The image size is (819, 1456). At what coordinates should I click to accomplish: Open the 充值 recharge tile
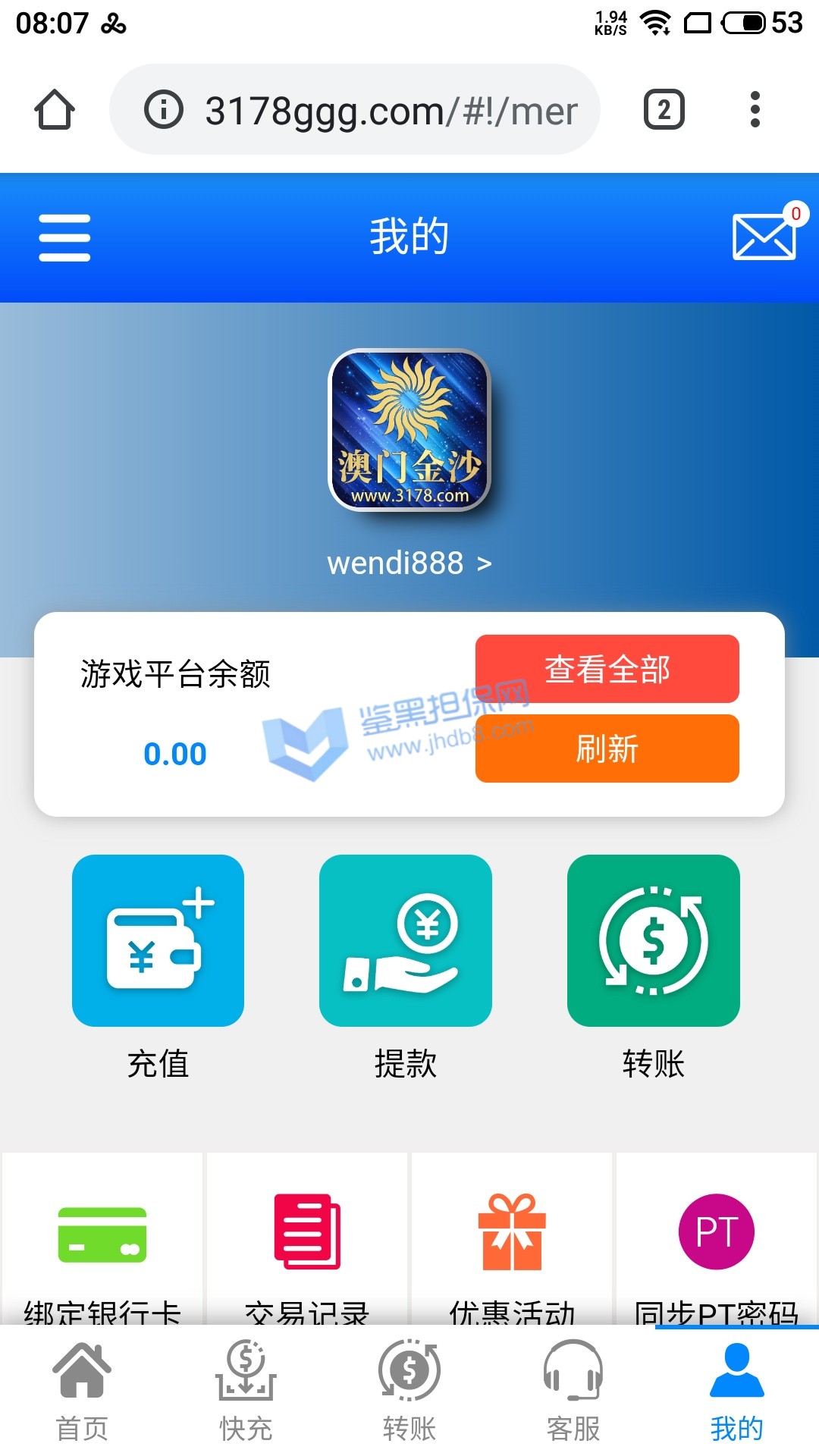[x=158, y=941]
